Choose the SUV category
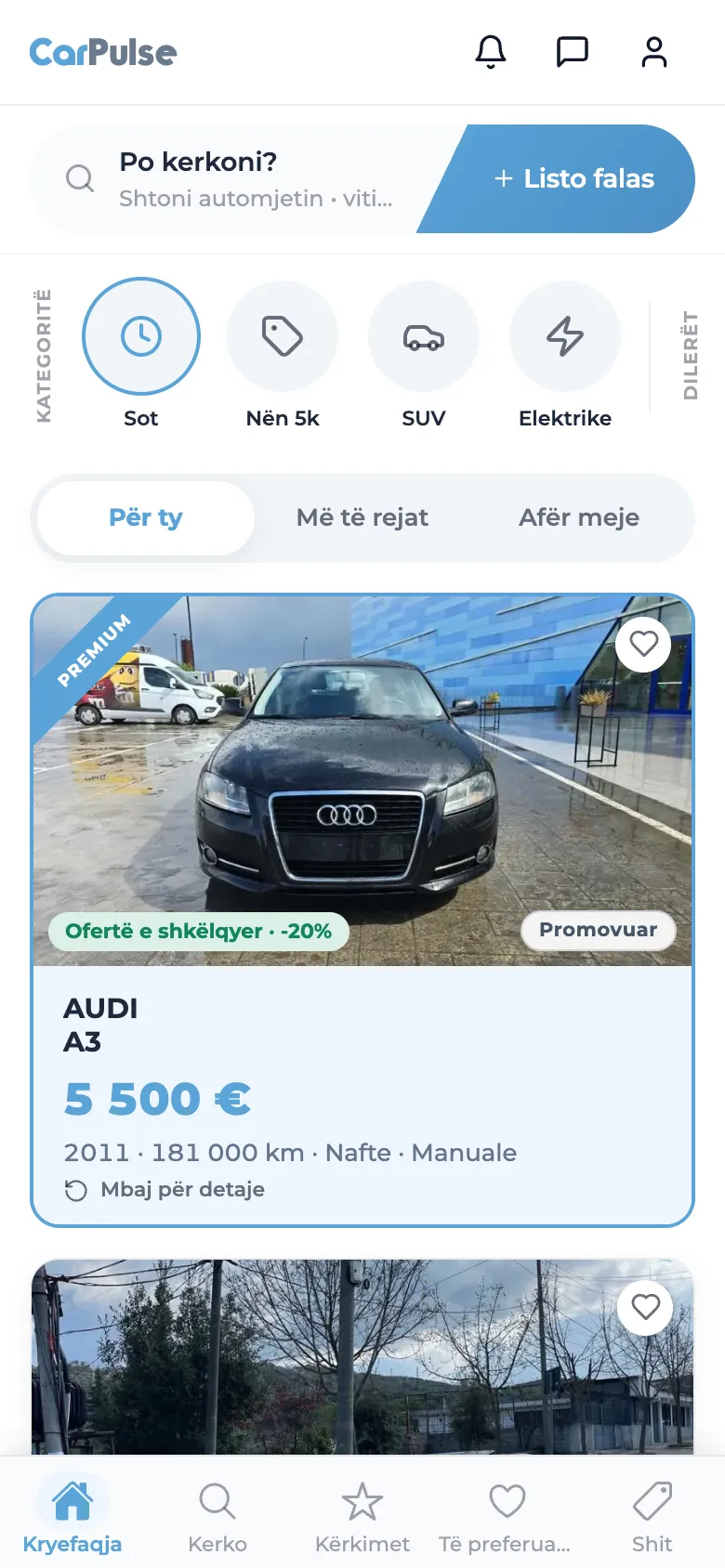The width and height of the screenshot is (725, 1568). [x=424, y=354]
